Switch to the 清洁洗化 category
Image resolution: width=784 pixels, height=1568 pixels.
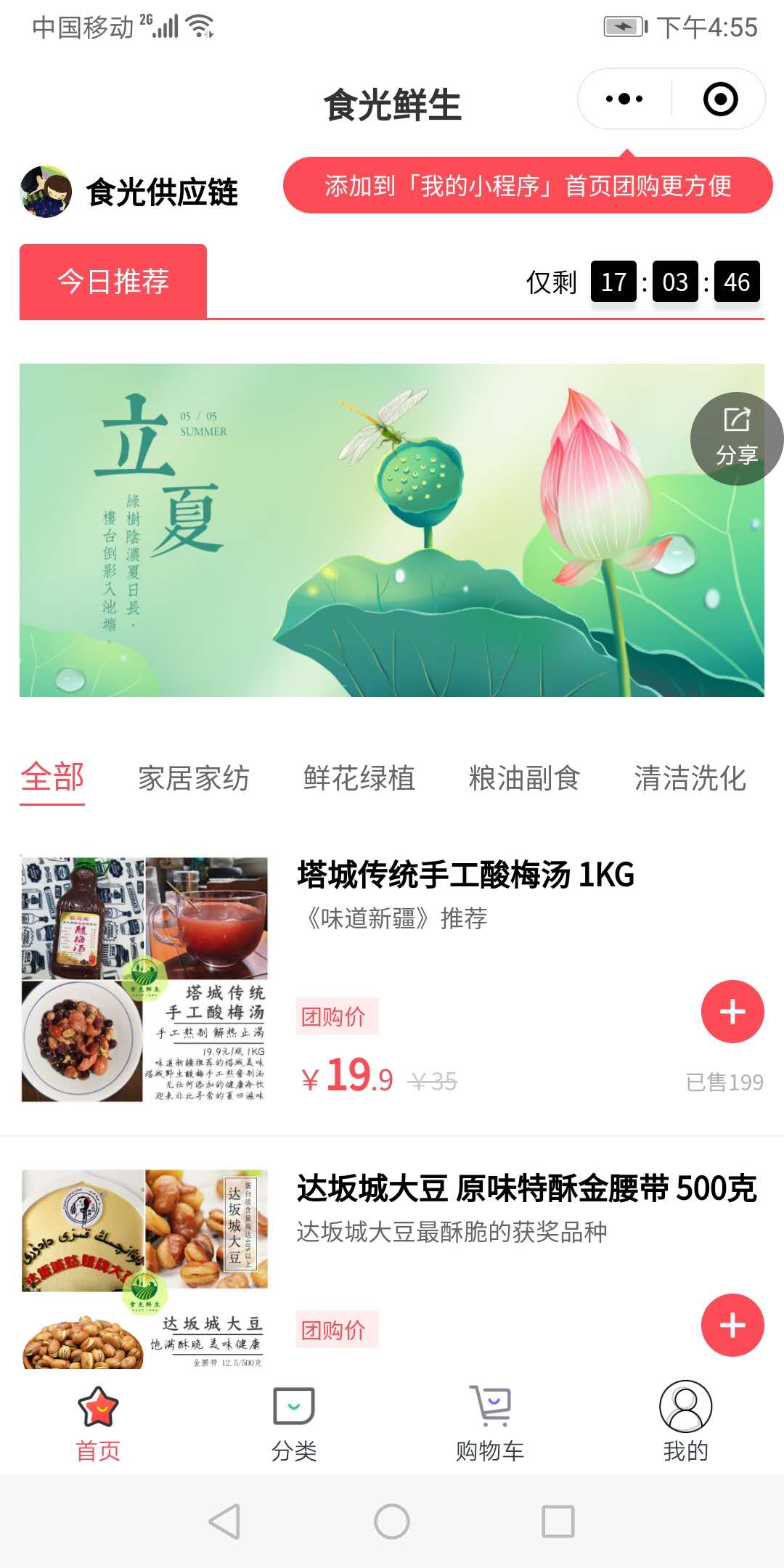click(x=690, y=778)
